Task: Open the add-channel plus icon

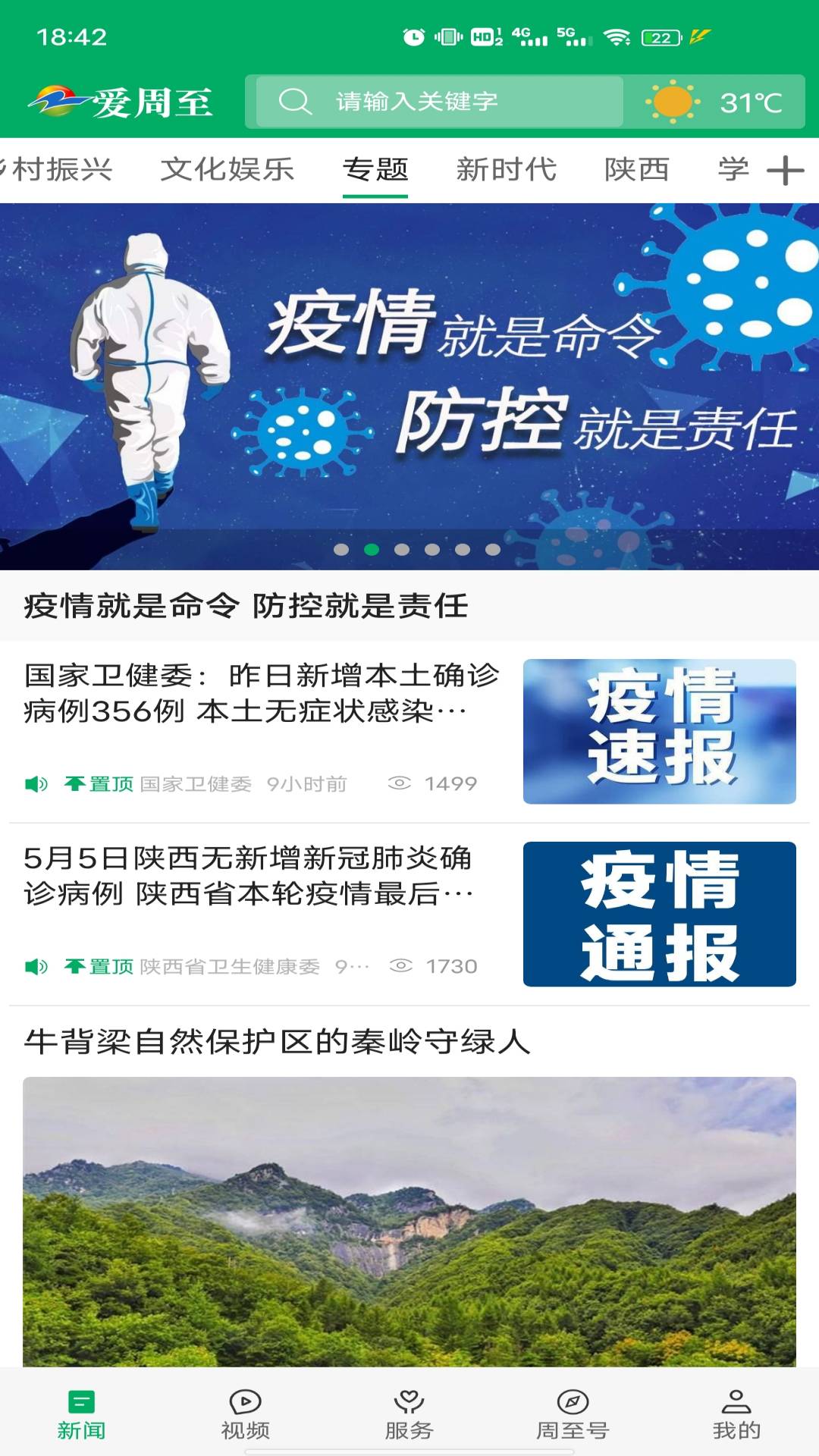Action: pyautogui.click(x=785, y=171)
